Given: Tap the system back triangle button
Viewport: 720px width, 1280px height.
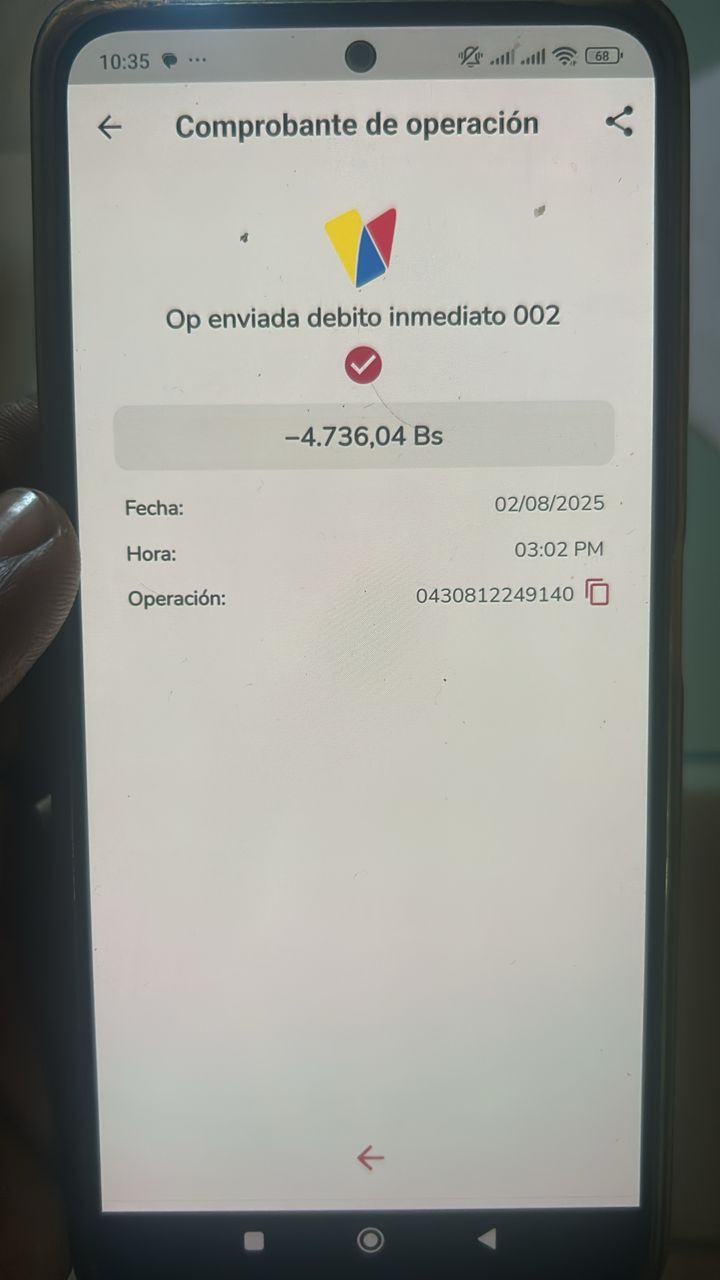Looking at the screenshot, I should click(x=487, y=1240).
